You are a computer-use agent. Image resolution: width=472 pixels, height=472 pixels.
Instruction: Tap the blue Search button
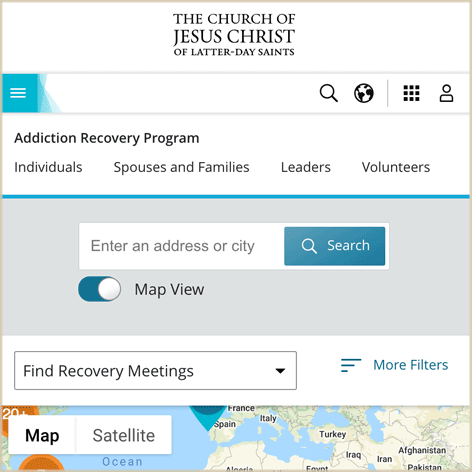coord(334,246)
